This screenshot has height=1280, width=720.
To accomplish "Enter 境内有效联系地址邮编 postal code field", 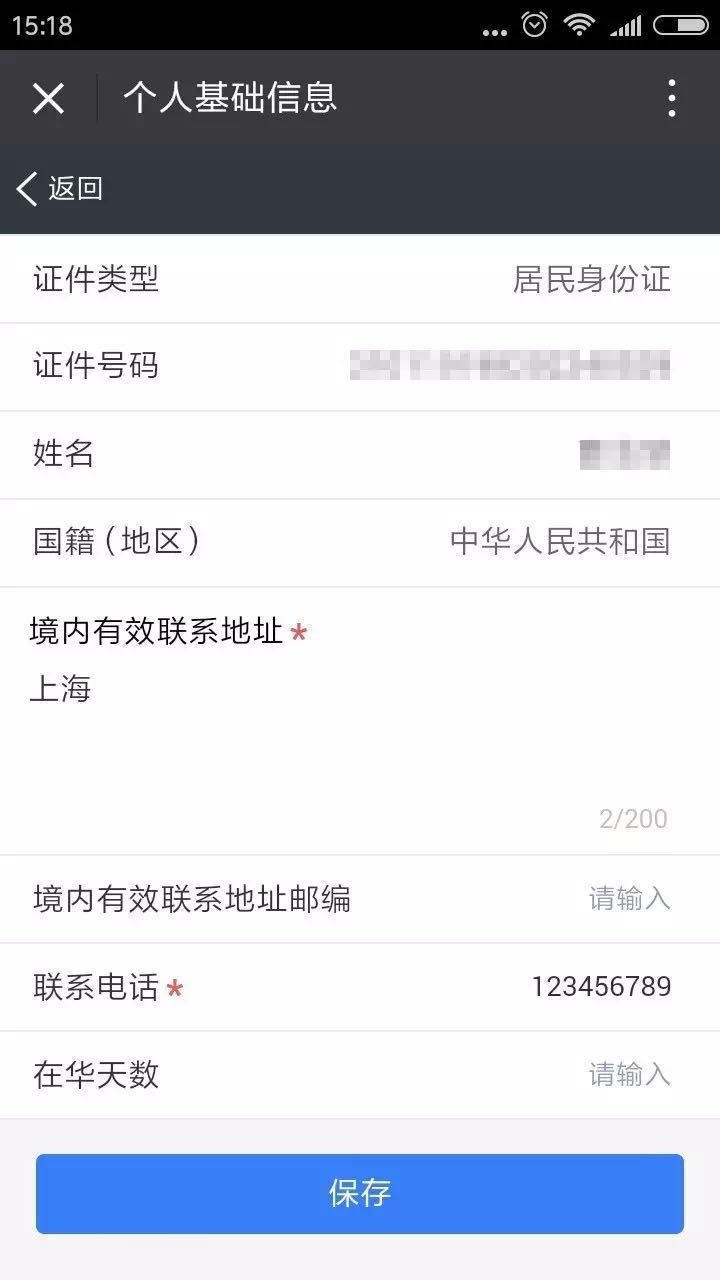I will (x=360, y=899).
